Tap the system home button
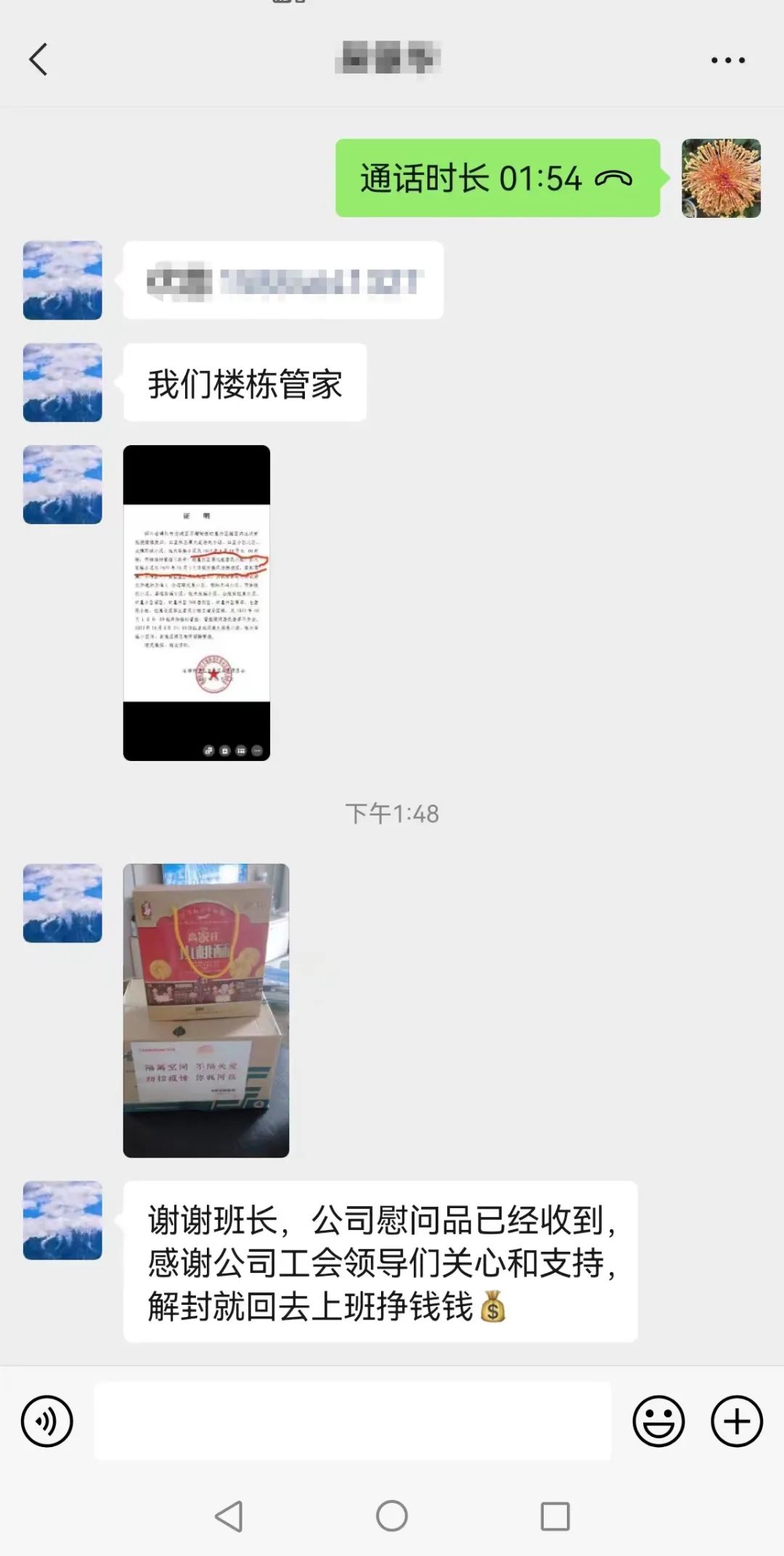Screen dimensions: 784x1556 (392, 1516)
